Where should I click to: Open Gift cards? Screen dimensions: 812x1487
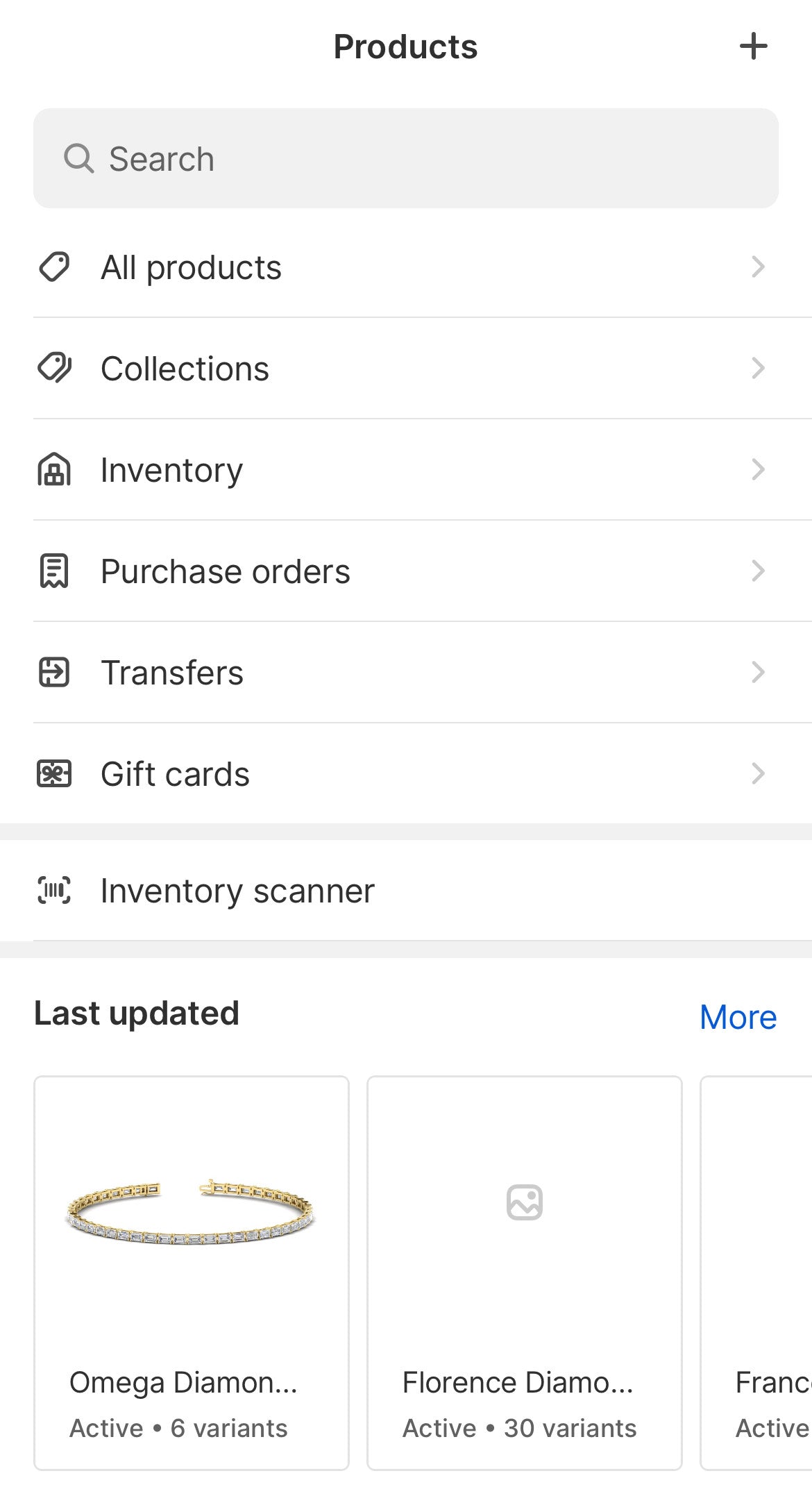pyautogui.click(x=406, y=774)
